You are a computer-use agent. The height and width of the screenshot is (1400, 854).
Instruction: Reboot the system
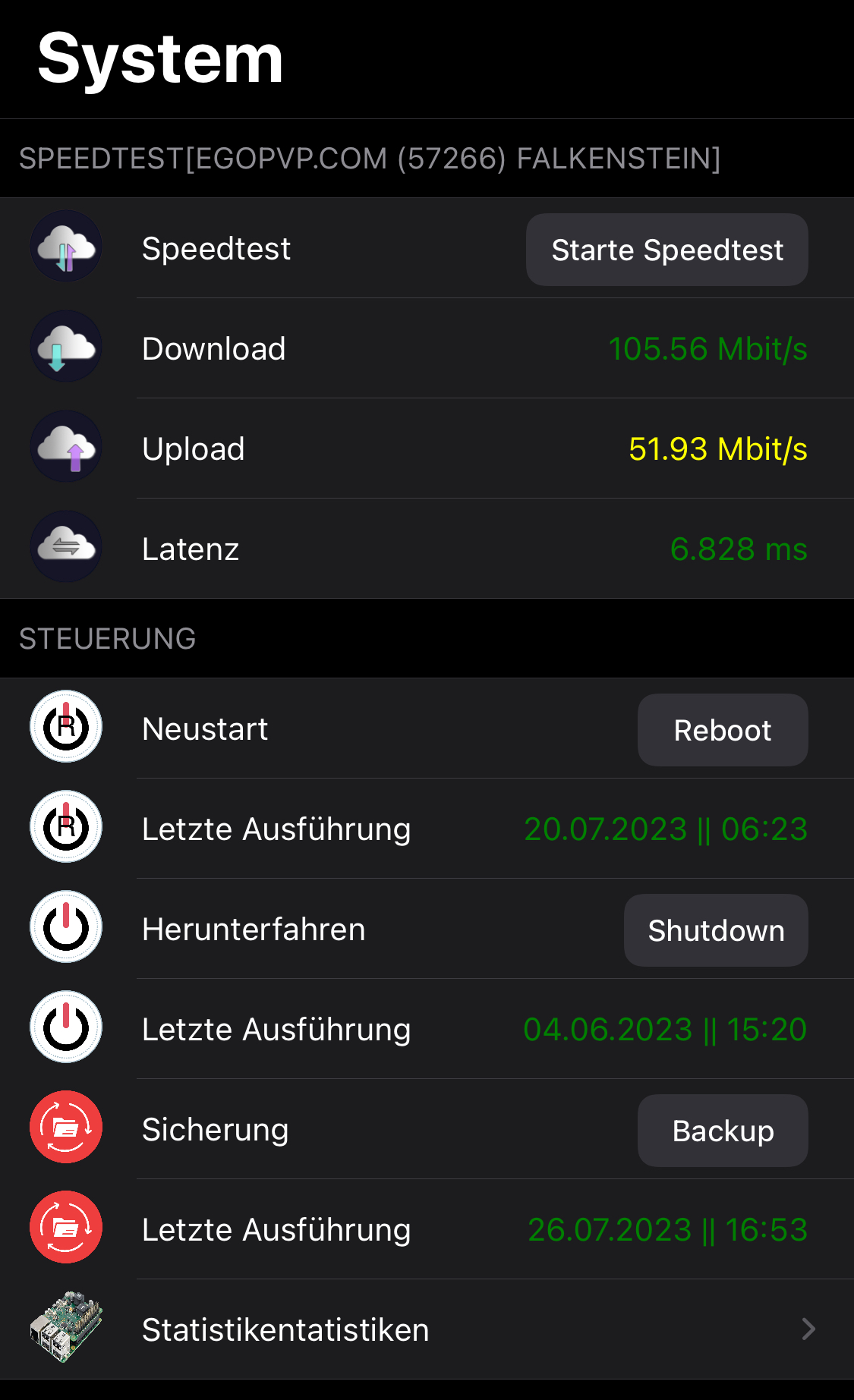pyautogui.click(x=723, y=730)
